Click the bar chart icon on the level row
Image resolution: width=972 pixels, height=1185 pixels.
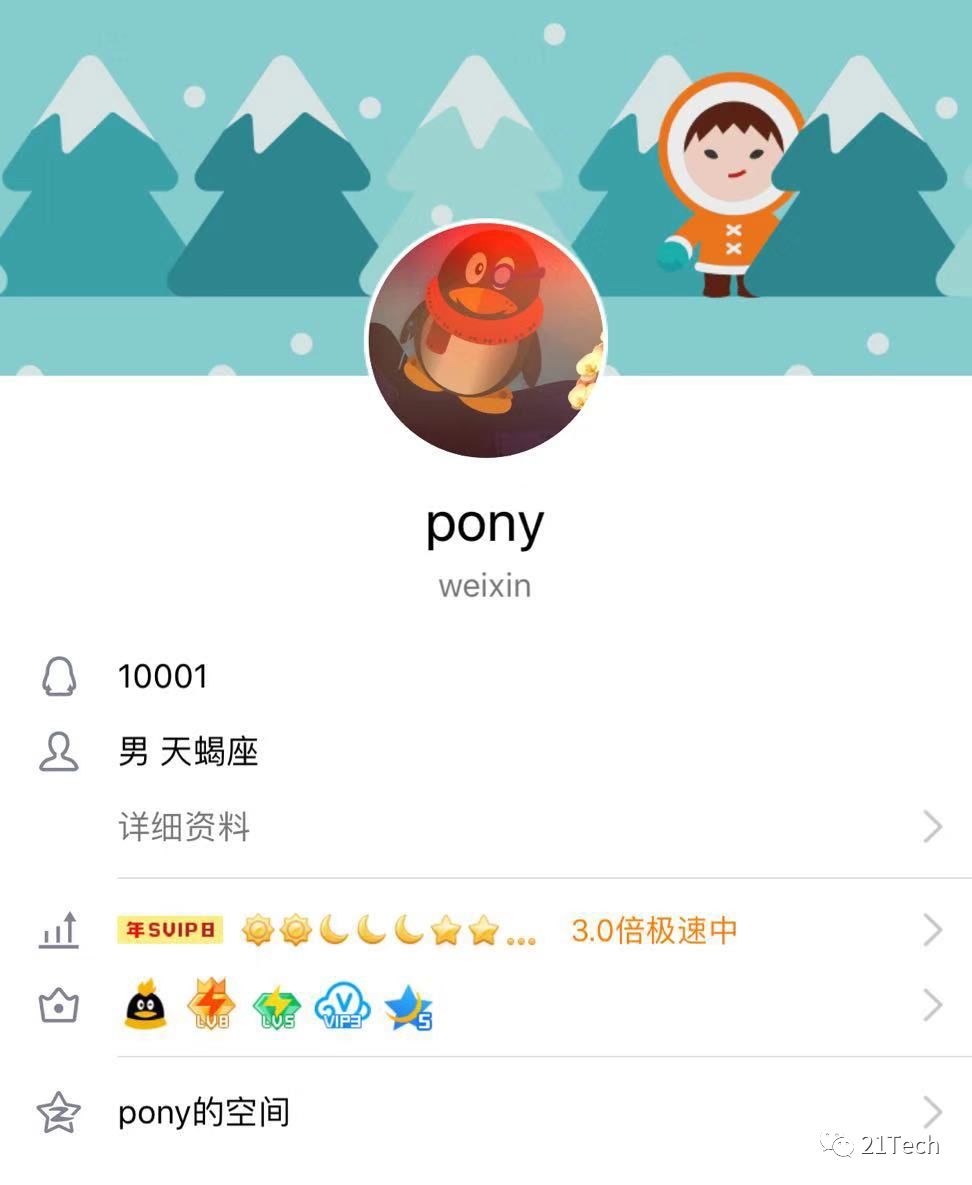(60, 930)
